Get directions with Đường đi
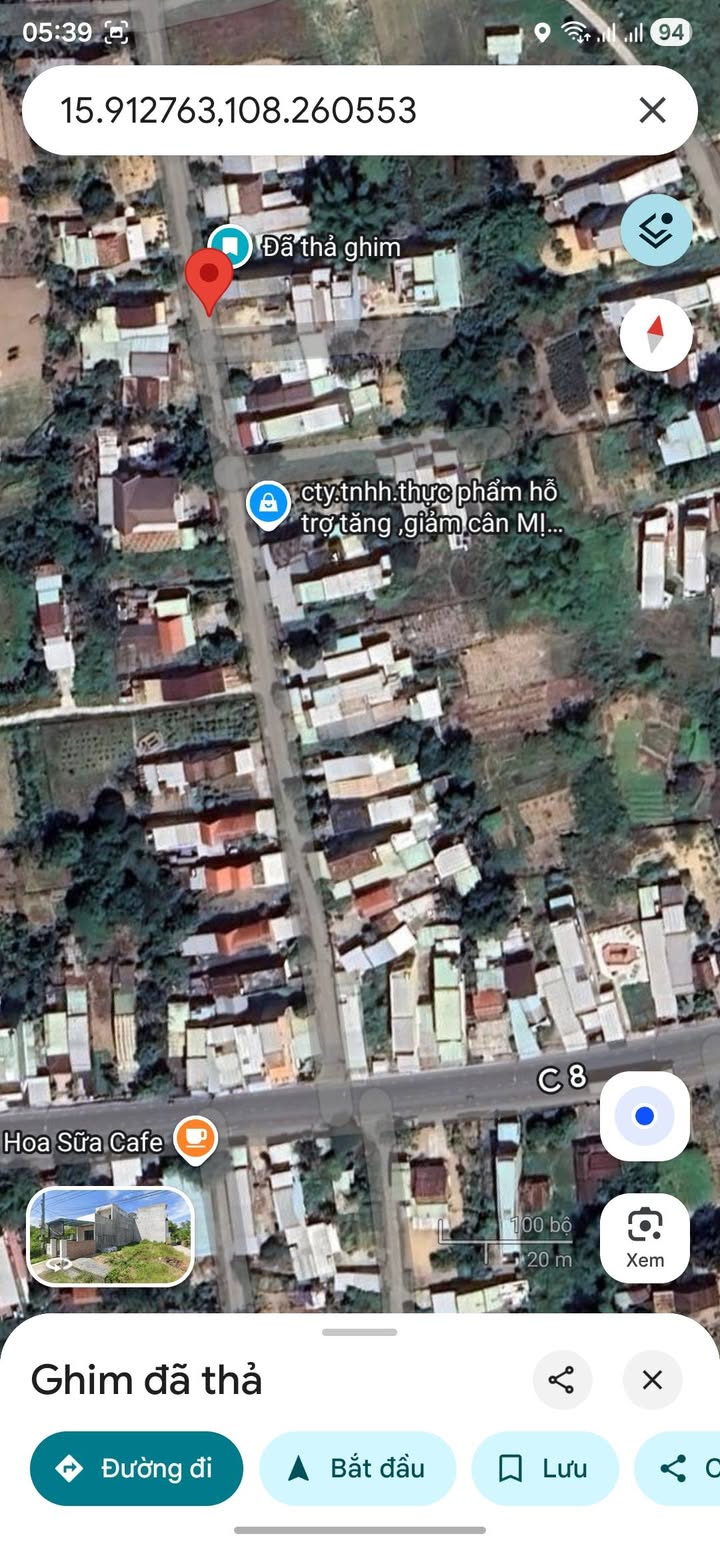Image resolution: width=720 pixels, height=1544 pixels. tap(137, 1468)
